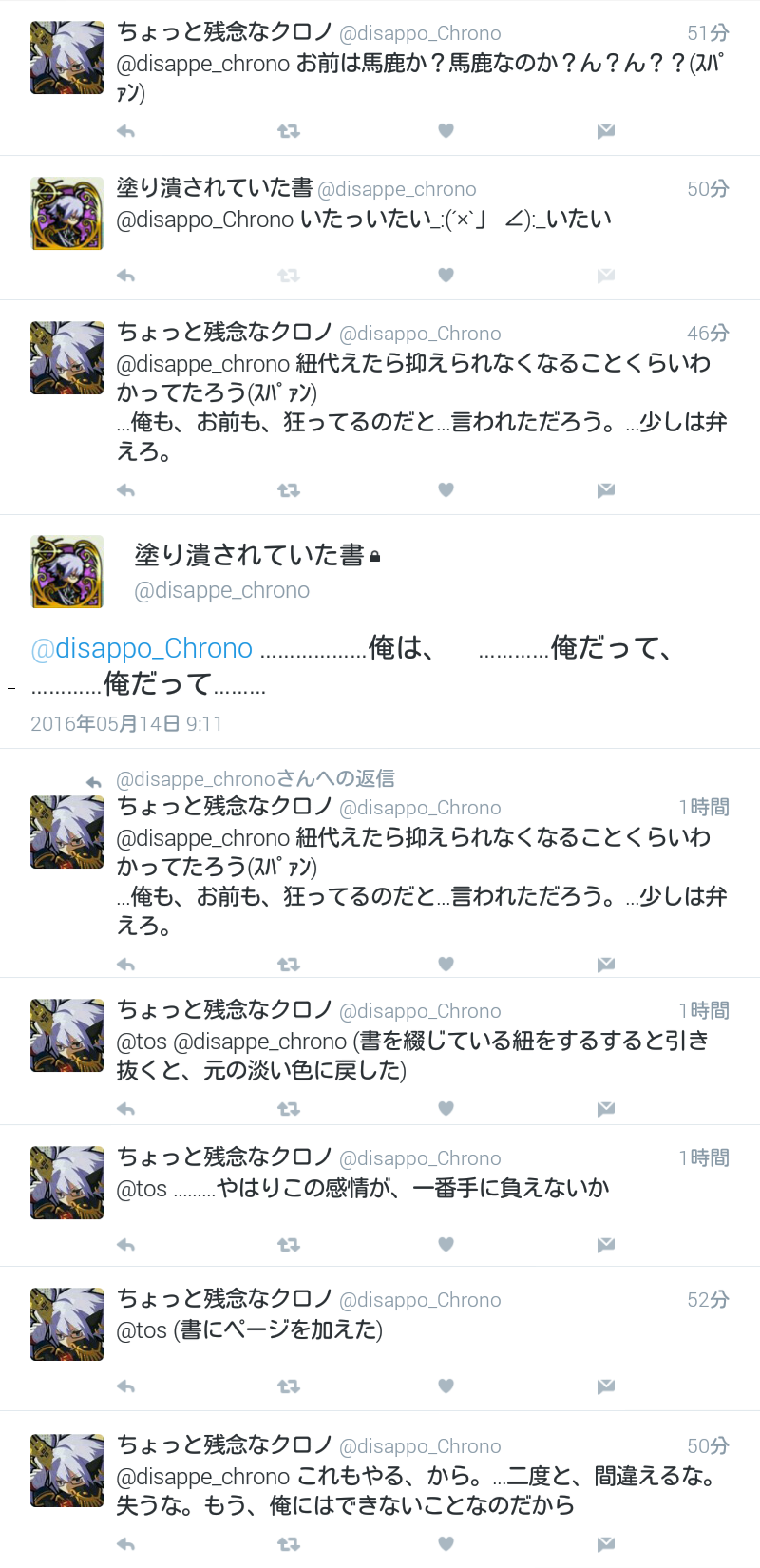Reply to the これもやる、から tweet
Image resolution: width=760 pixels, height=1568 pixels.
pyautogui.click(x=125, y=1544)
